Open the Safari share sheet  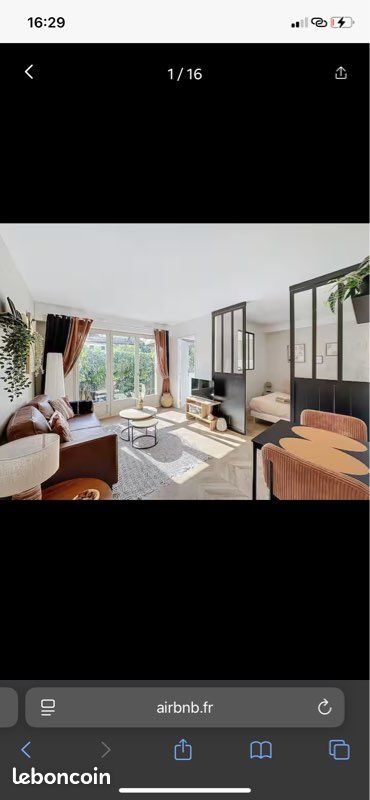[x=183, y=749]
